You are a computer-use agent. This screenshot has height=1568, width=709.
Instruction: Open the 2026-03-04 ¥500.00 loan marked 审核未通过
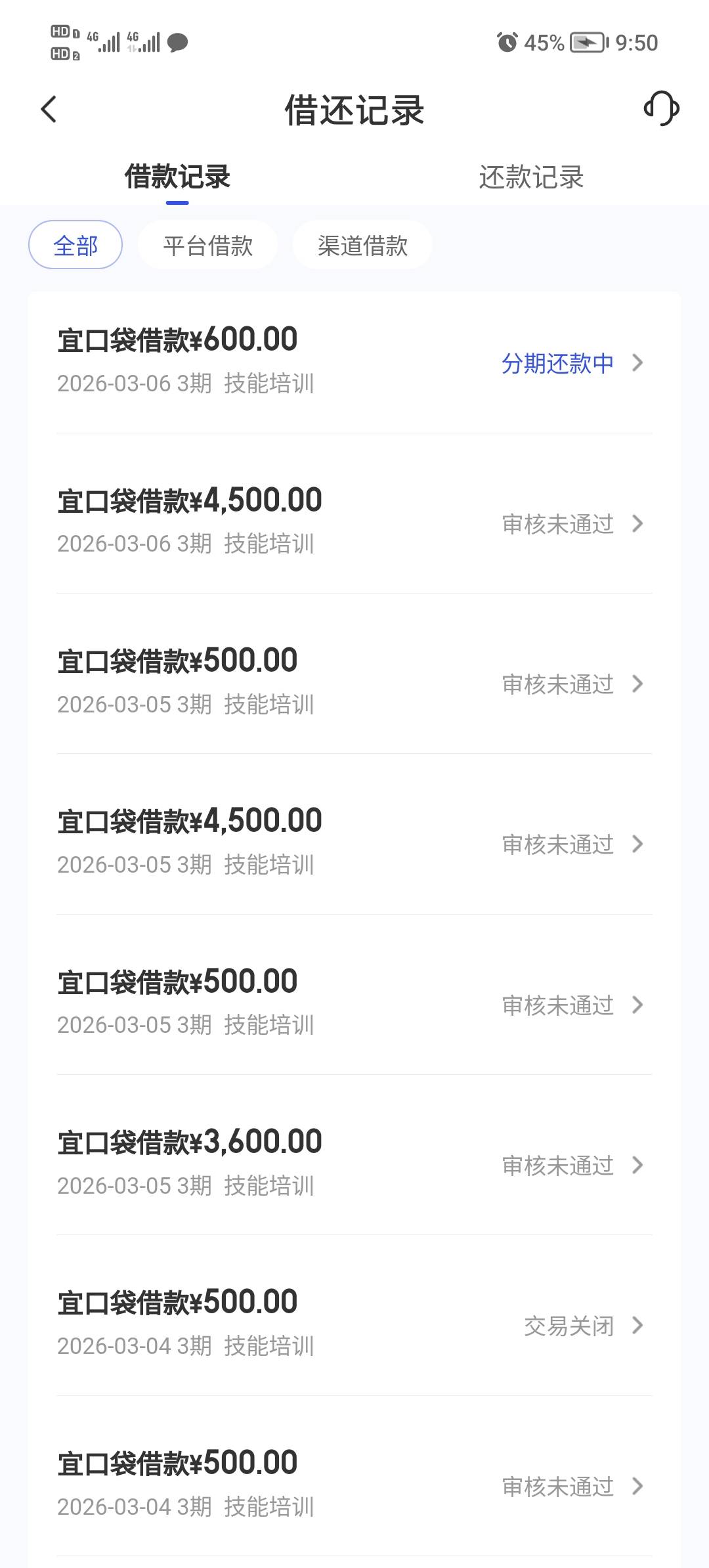coord(354,1485)
